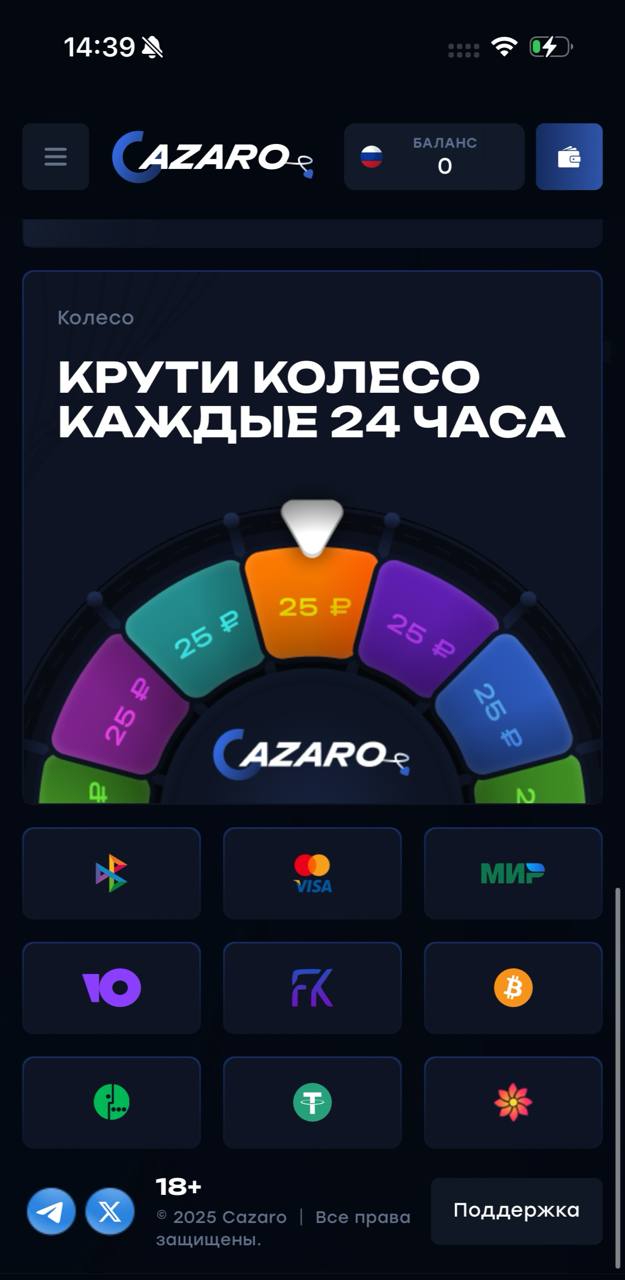The width and height of the screenshot is (625, 1280).
Task: Tap the balance currency selector
Action: click(x=433, y=157)
